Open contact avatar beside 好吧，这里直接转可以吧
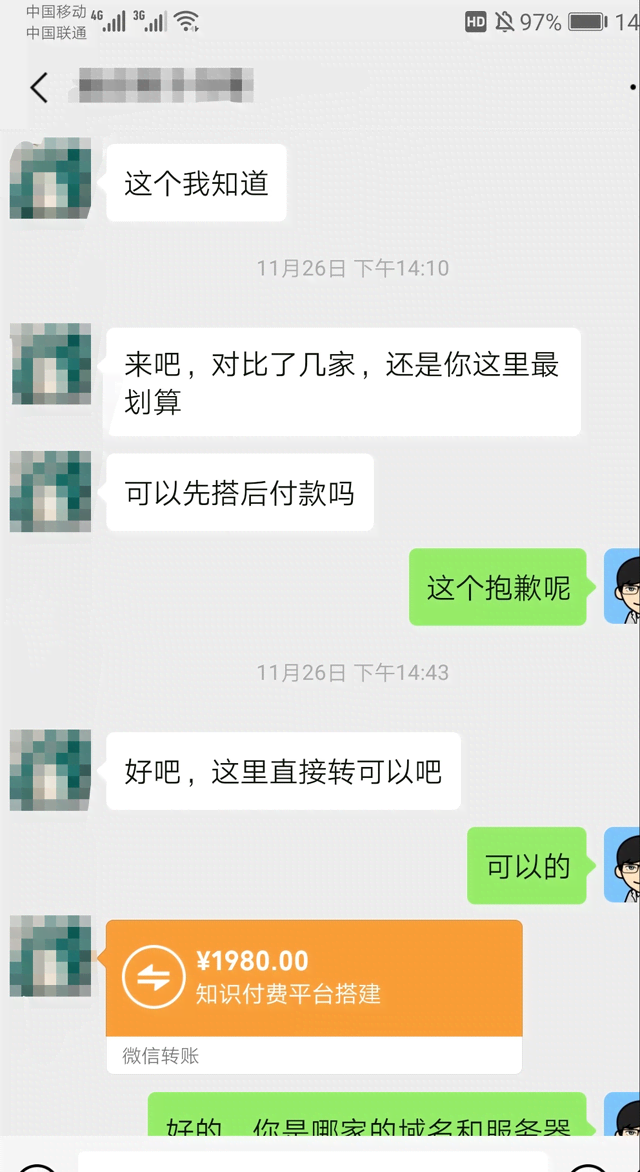Screen dimensions: 640x1172 click(51, 770)
